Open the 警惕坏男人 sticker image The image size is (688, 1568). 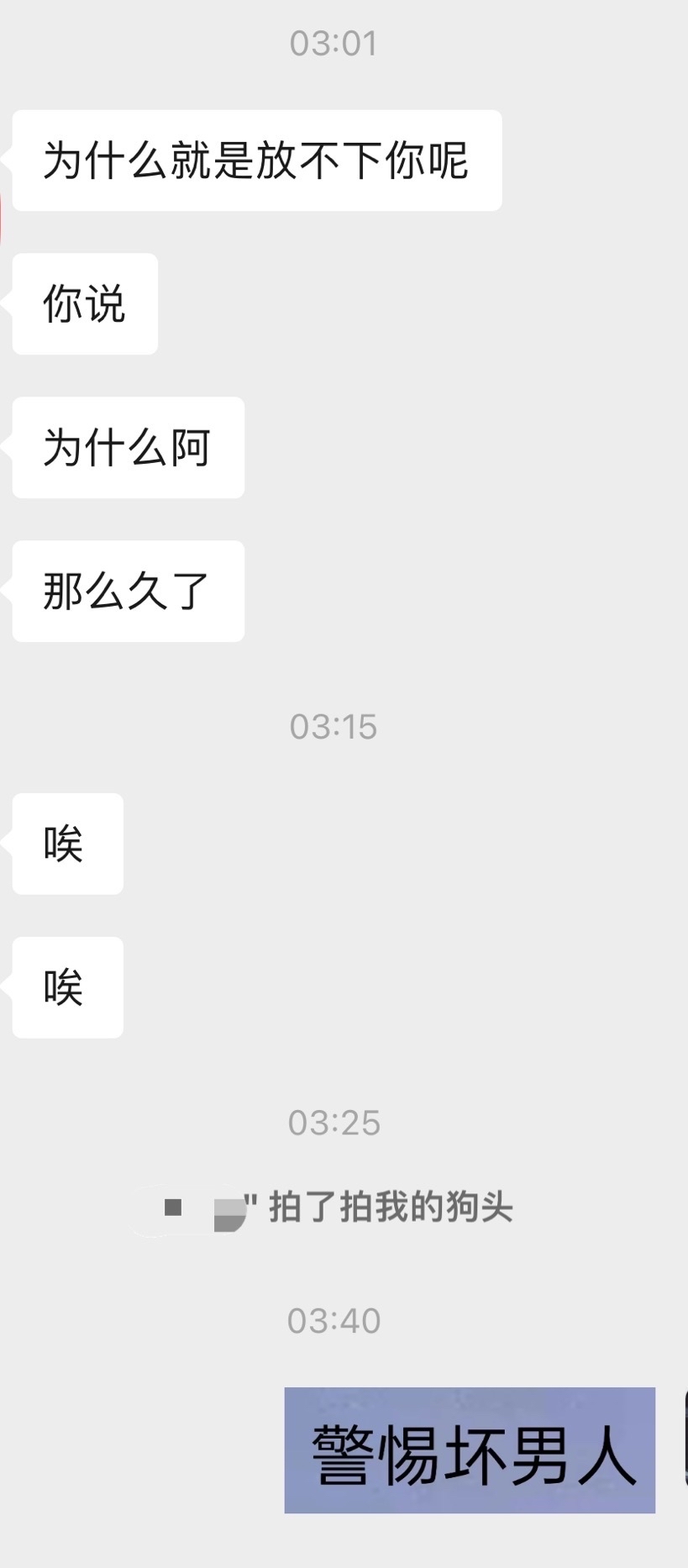coord(470,1450)
